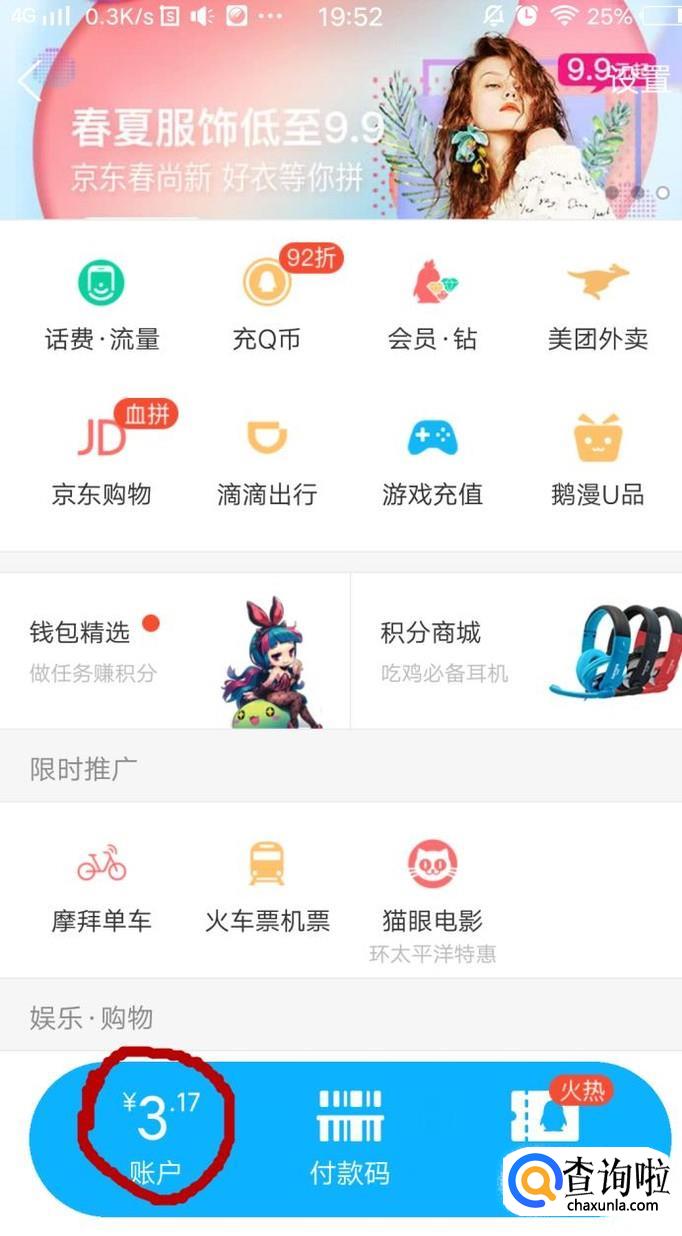Open 京东购物
Image resolution: width=682 pixels, height=1236 pixels.
point(102,460)
